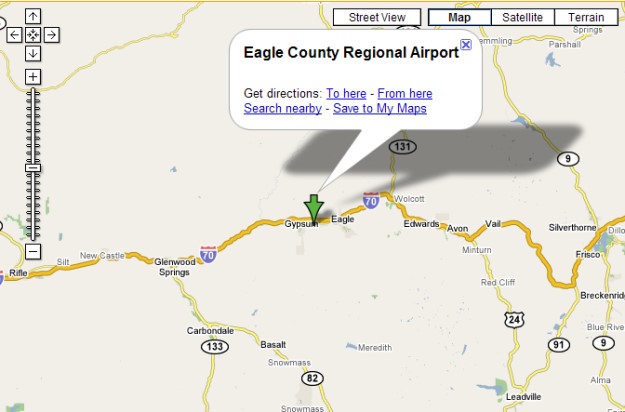Switch to the Terrain view
The width and height of the screenshot is (625, 412).
[586, 17]
